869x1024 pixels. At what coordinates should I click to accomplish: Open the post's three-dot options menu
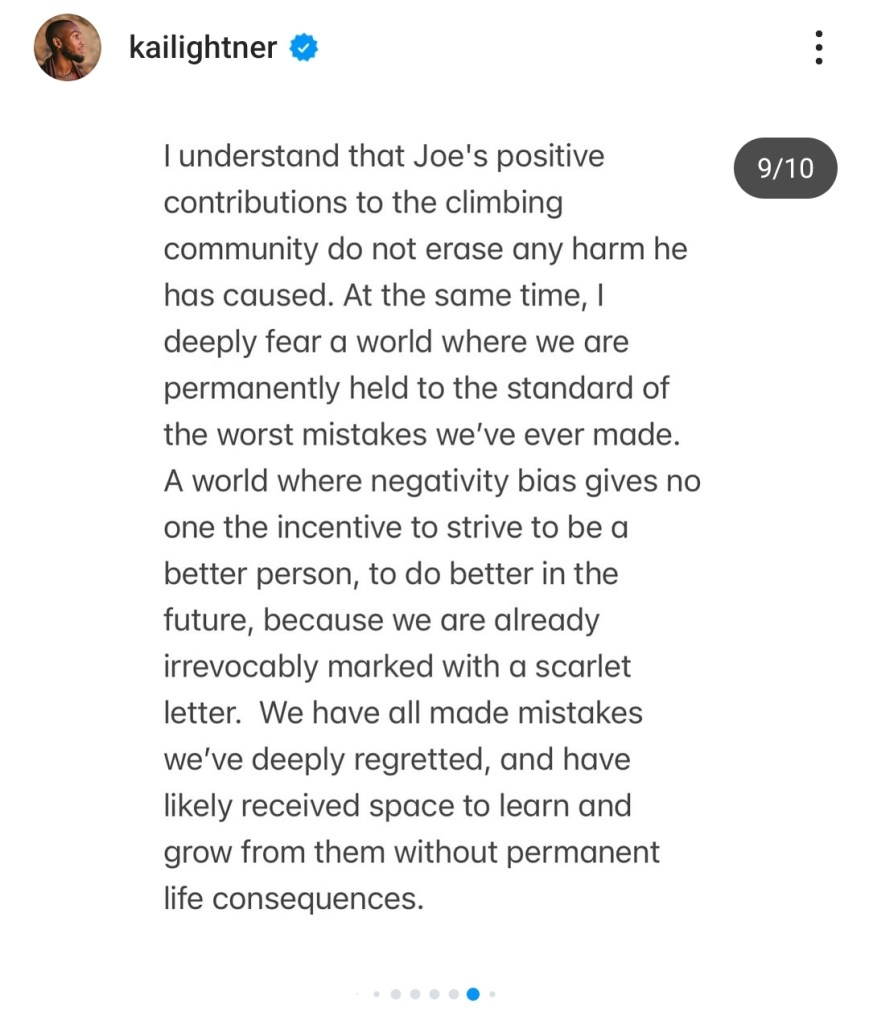coord(819,48)
